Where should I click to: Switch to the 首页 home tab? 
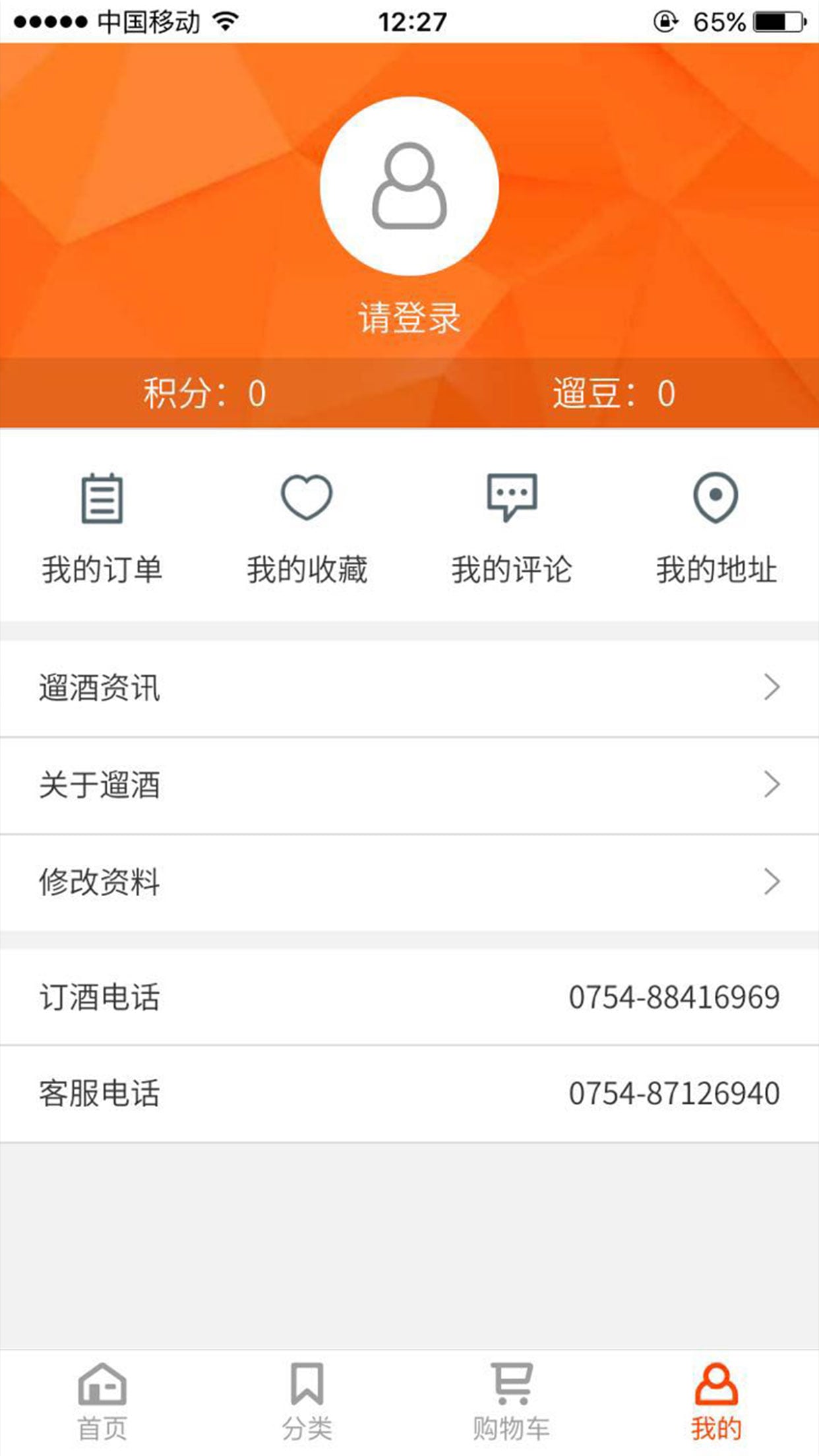[x=102, y=1402]
